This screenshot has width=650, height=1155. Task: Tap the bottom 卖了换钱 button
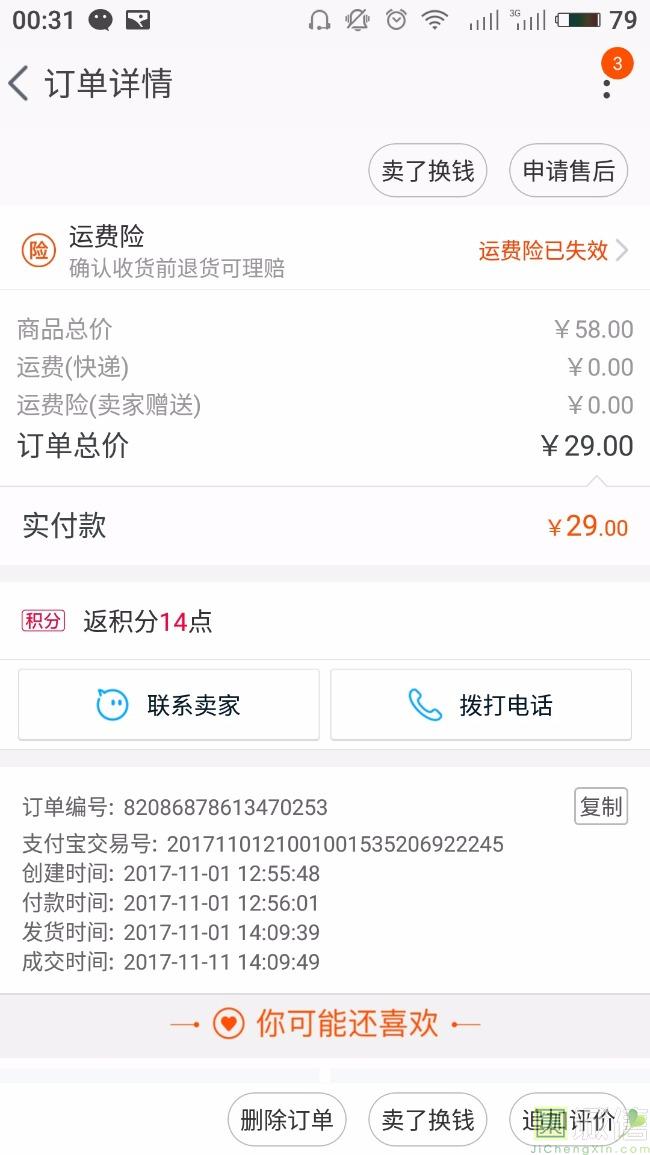tap(427, 1120)
